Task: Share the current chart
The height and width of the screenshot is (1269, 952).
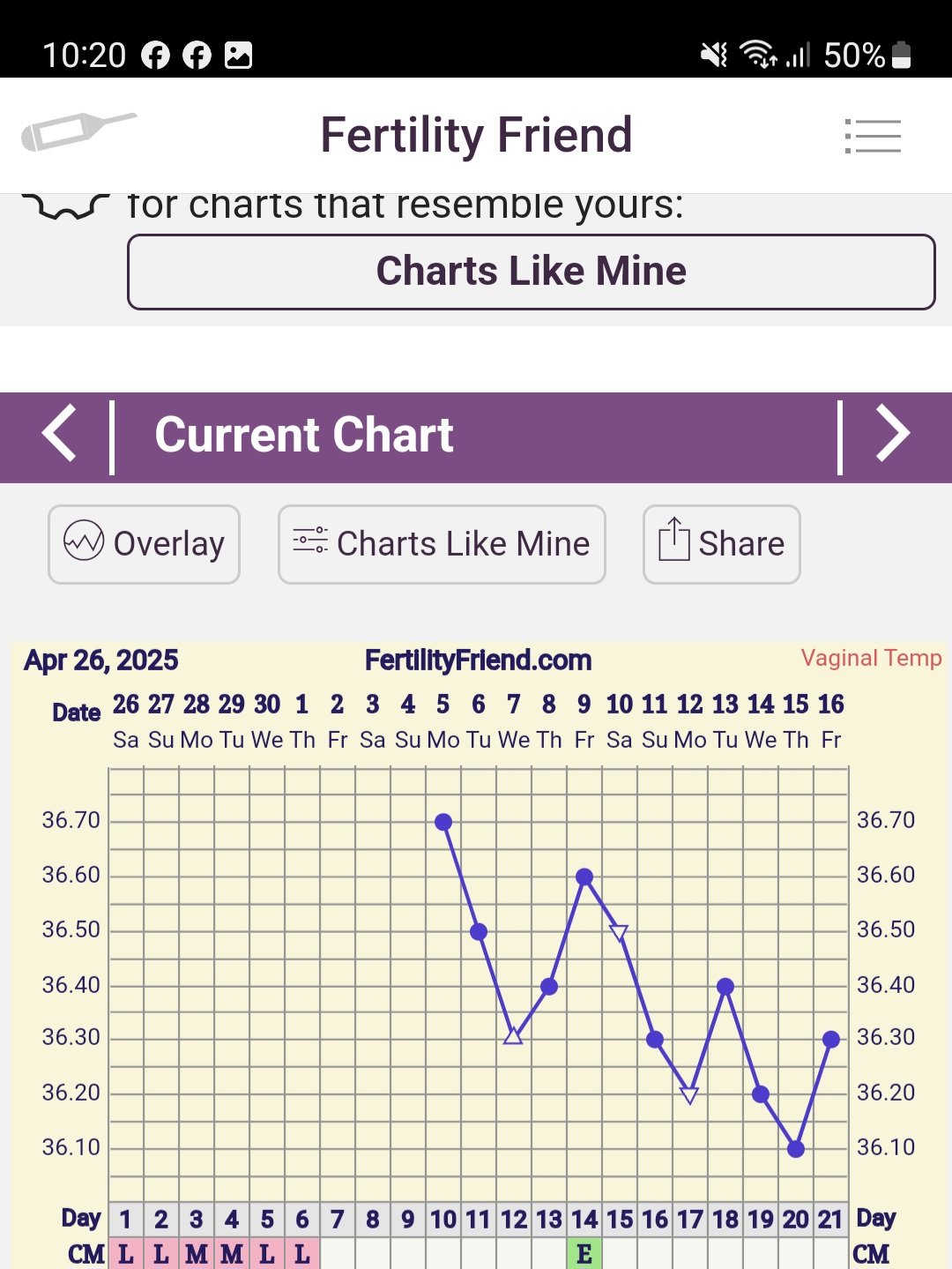Action: tap(721, 544)
